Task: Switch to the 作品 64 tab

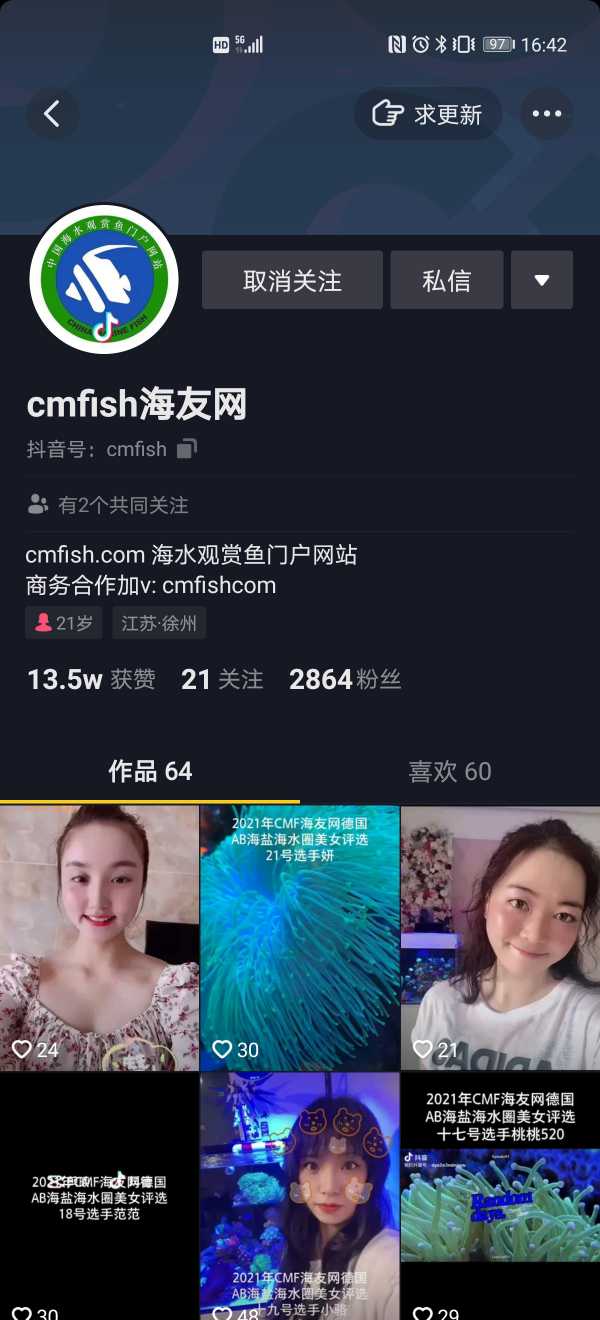Action: [150, 771]
